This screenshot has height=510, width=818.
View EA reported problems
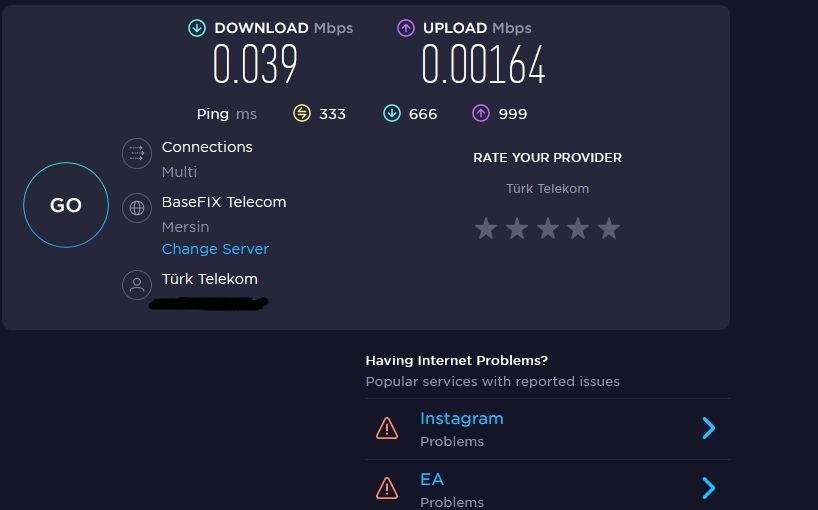pos(547,488)
